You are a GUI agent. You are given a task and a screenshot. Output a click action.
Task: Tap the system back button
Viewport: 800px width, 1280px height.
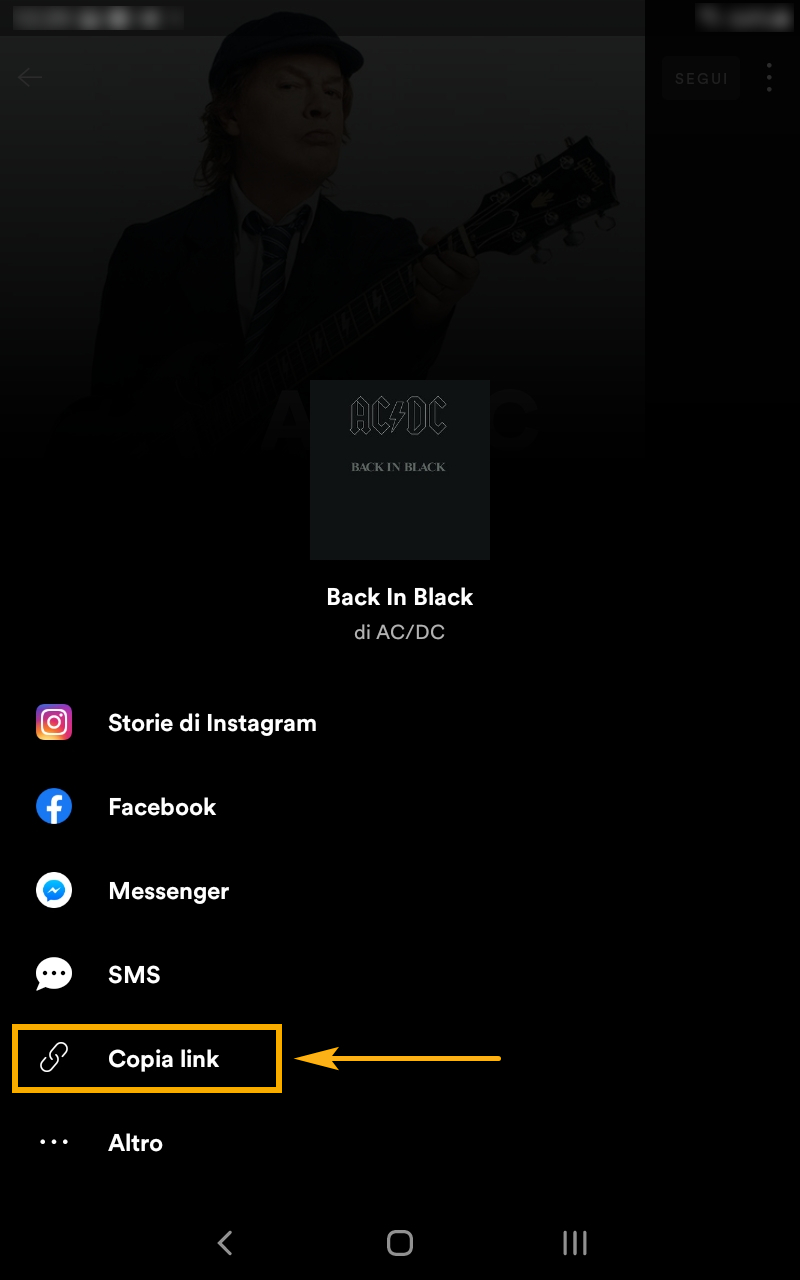click(225, 1243)
